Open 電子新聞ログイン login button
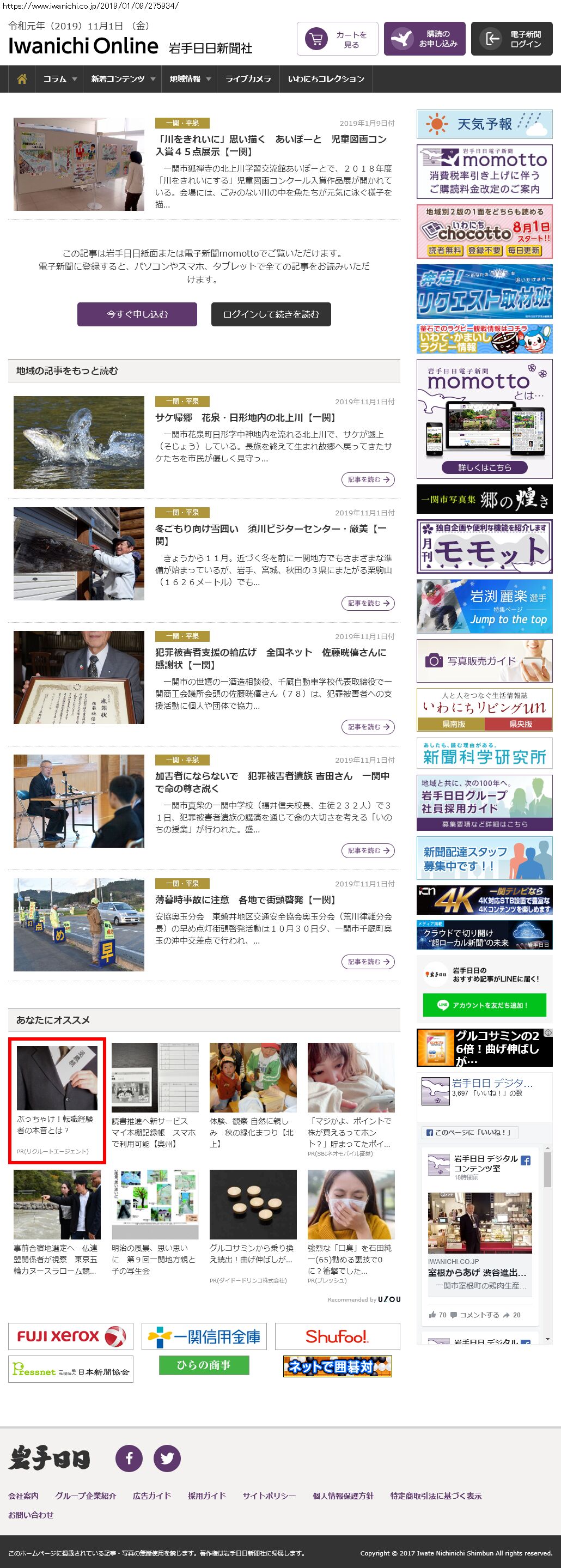 (512, 40)
